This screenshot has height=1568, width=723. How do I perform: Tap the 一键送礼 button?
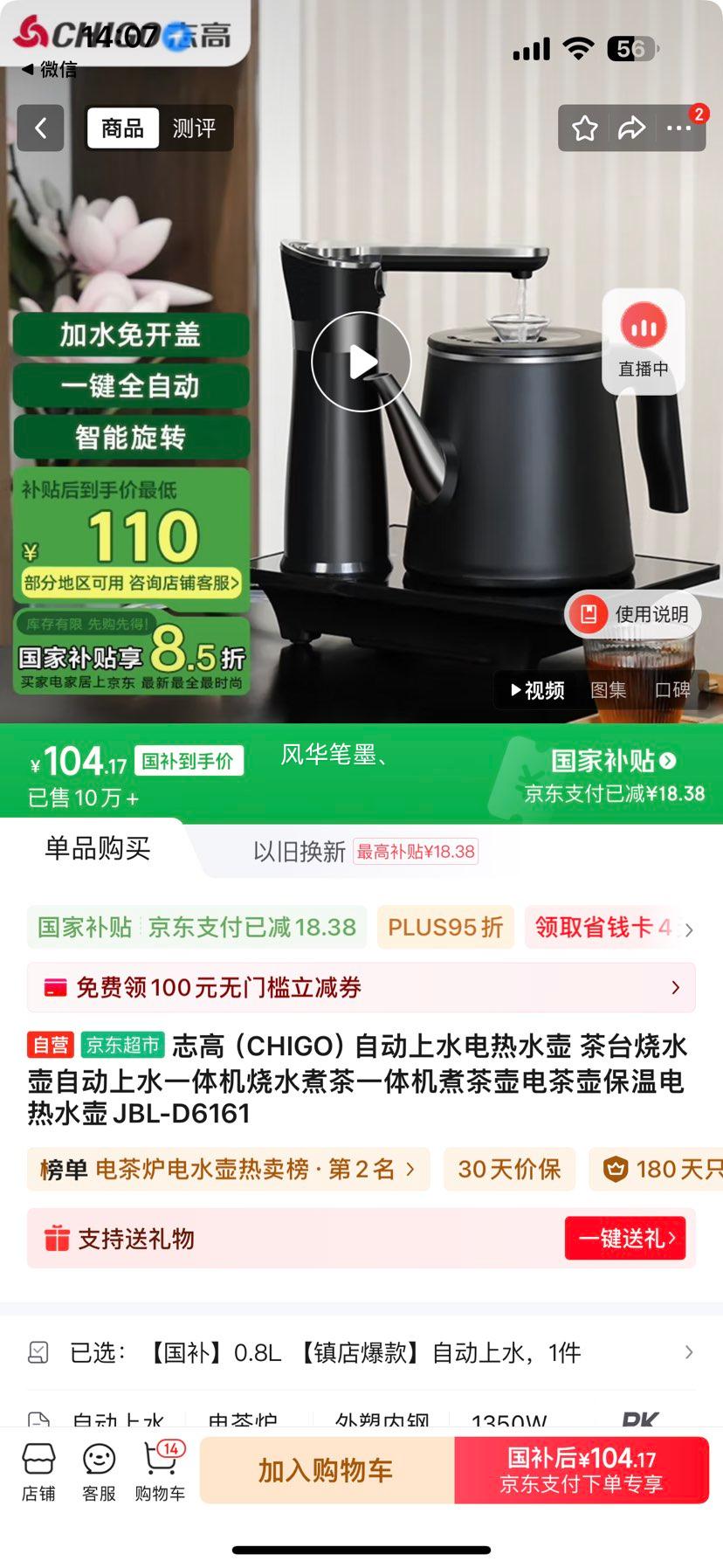click(625, 1239)
